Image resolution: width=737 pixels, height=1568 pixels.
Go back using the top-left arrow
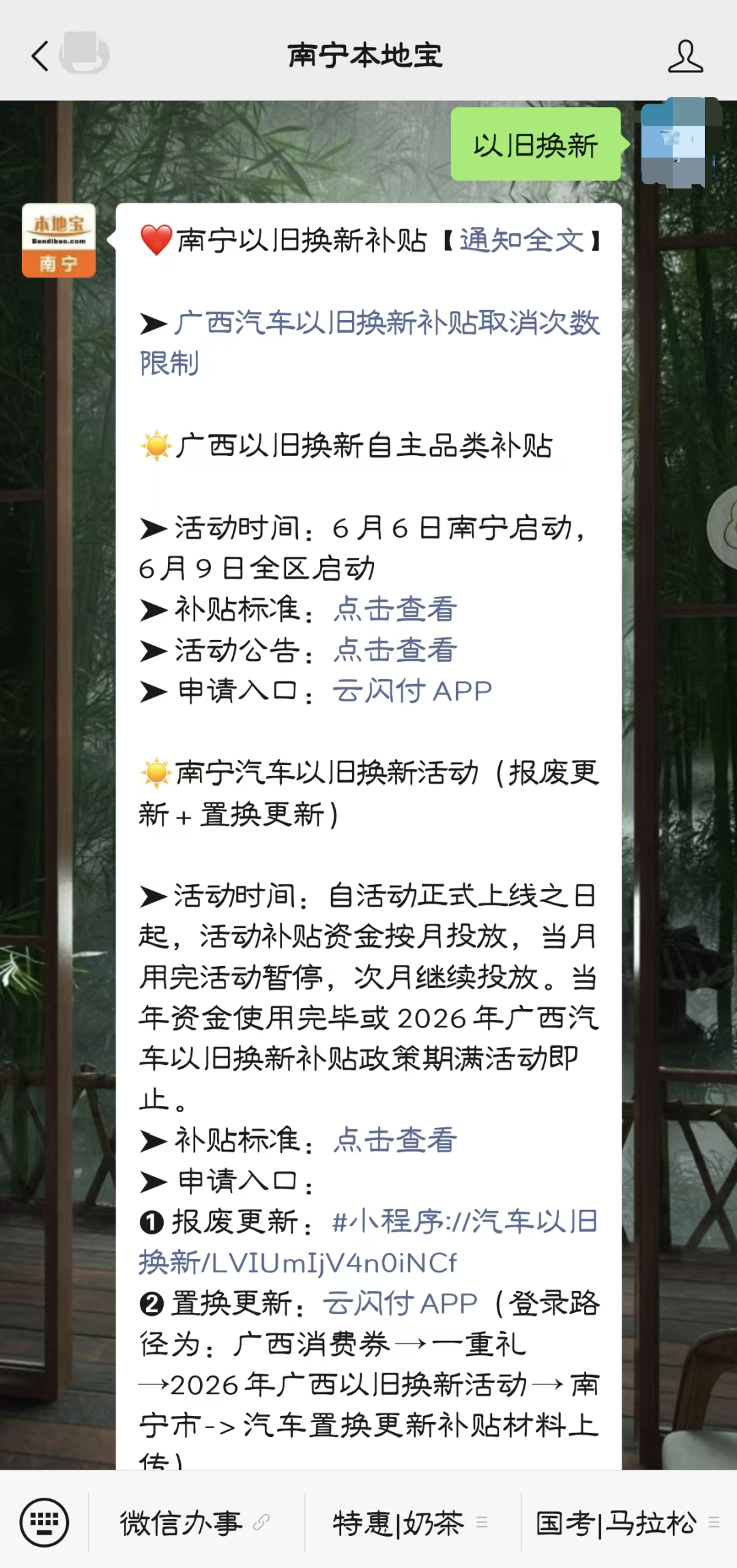click(x=40, y=56)
